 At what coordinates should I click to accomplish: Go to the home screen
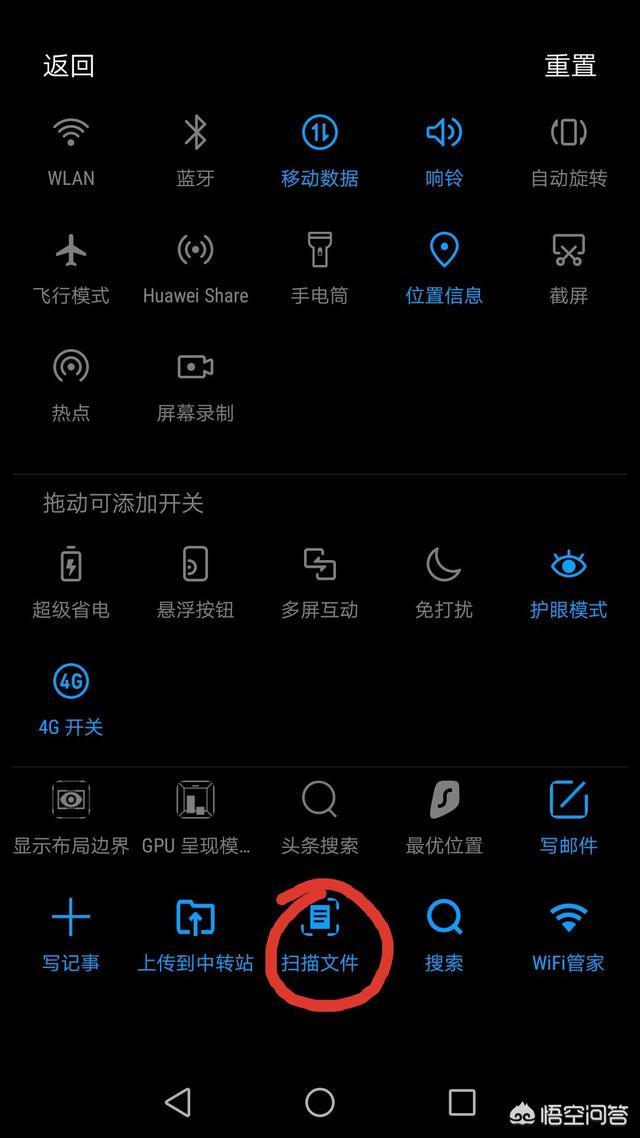tap(320, 1102)
